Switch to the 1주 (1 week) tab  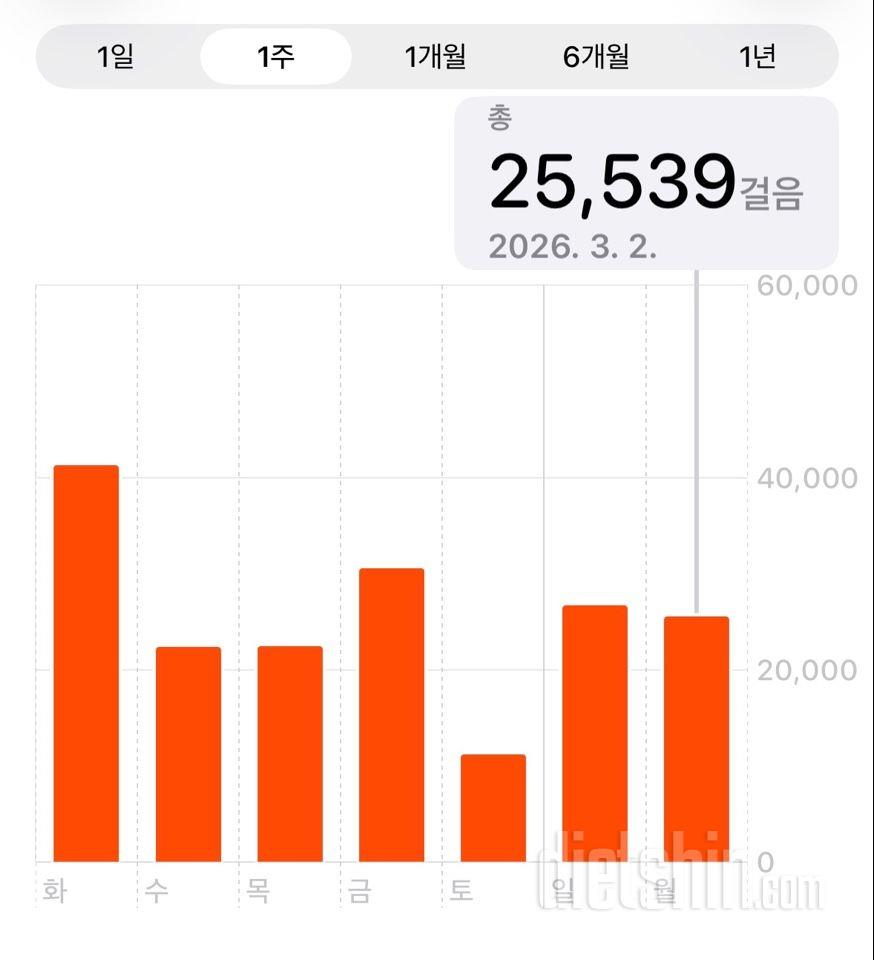coord(276,58)
